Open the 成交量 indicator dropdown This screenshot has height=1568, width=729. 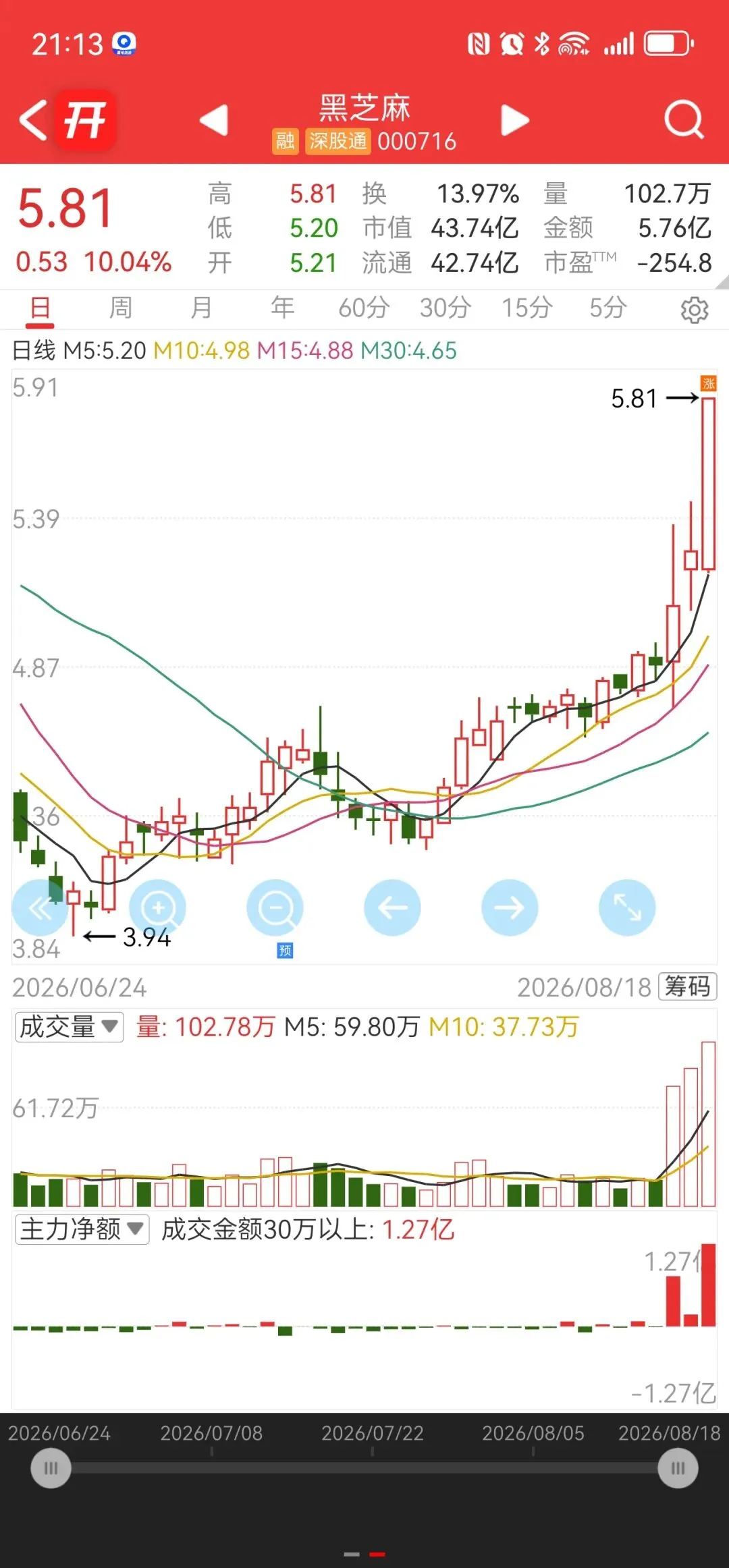(x=70, y=1027)
